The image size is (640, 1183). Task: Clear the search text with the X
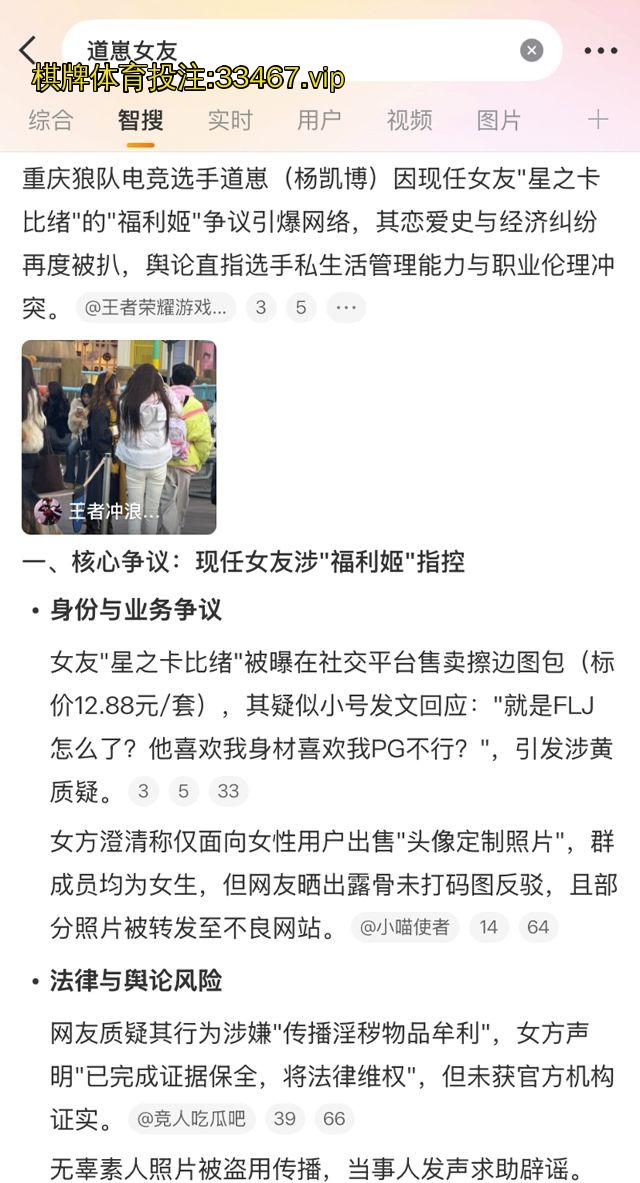(x=532, y=50)
